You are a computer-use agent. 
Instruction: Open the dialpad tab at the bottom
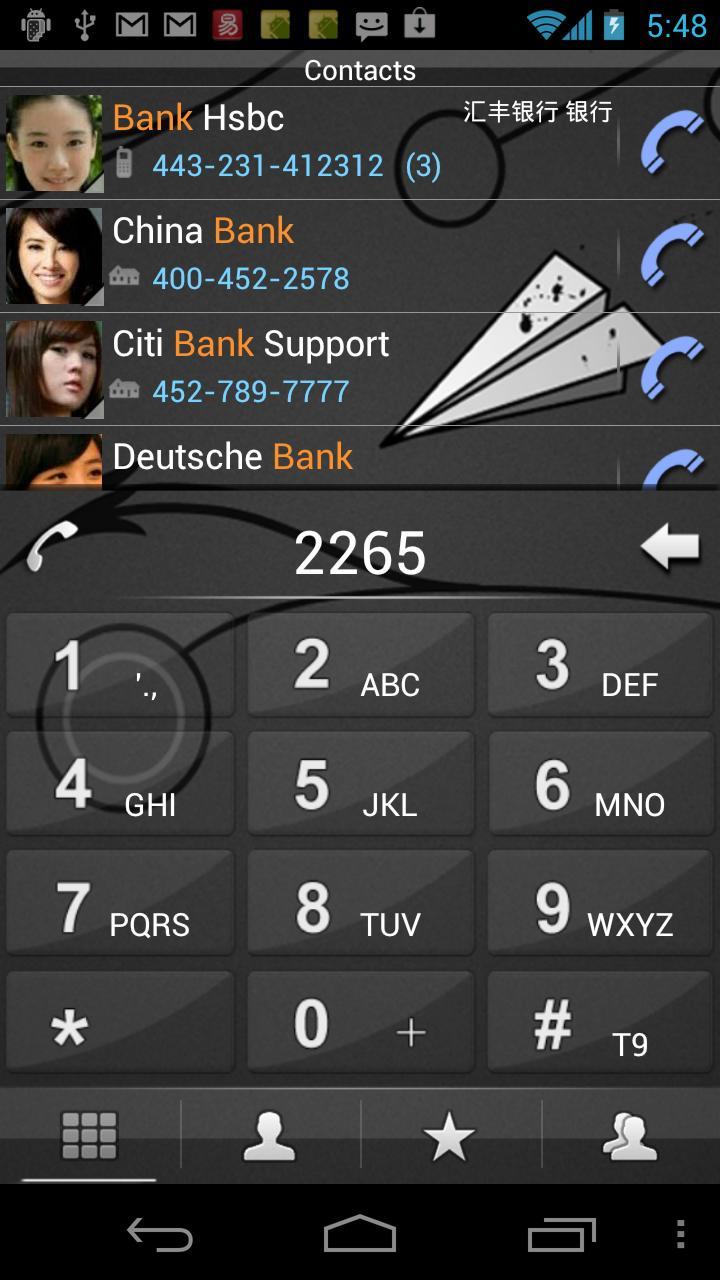point(90,1135)
